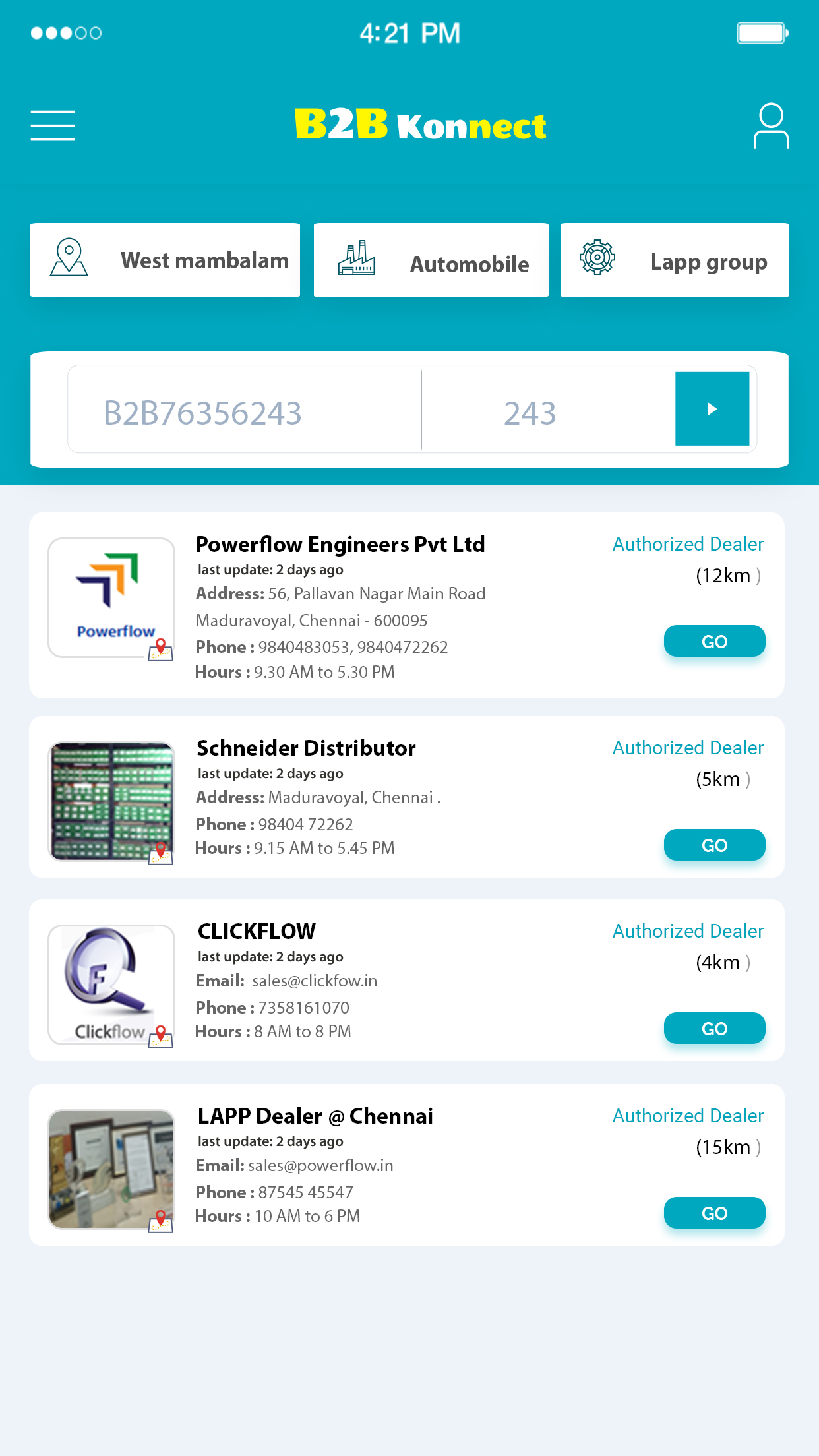Select the Automobile industry filter
The width and height of the screenshot is (819, 1456).
point(431,260)
